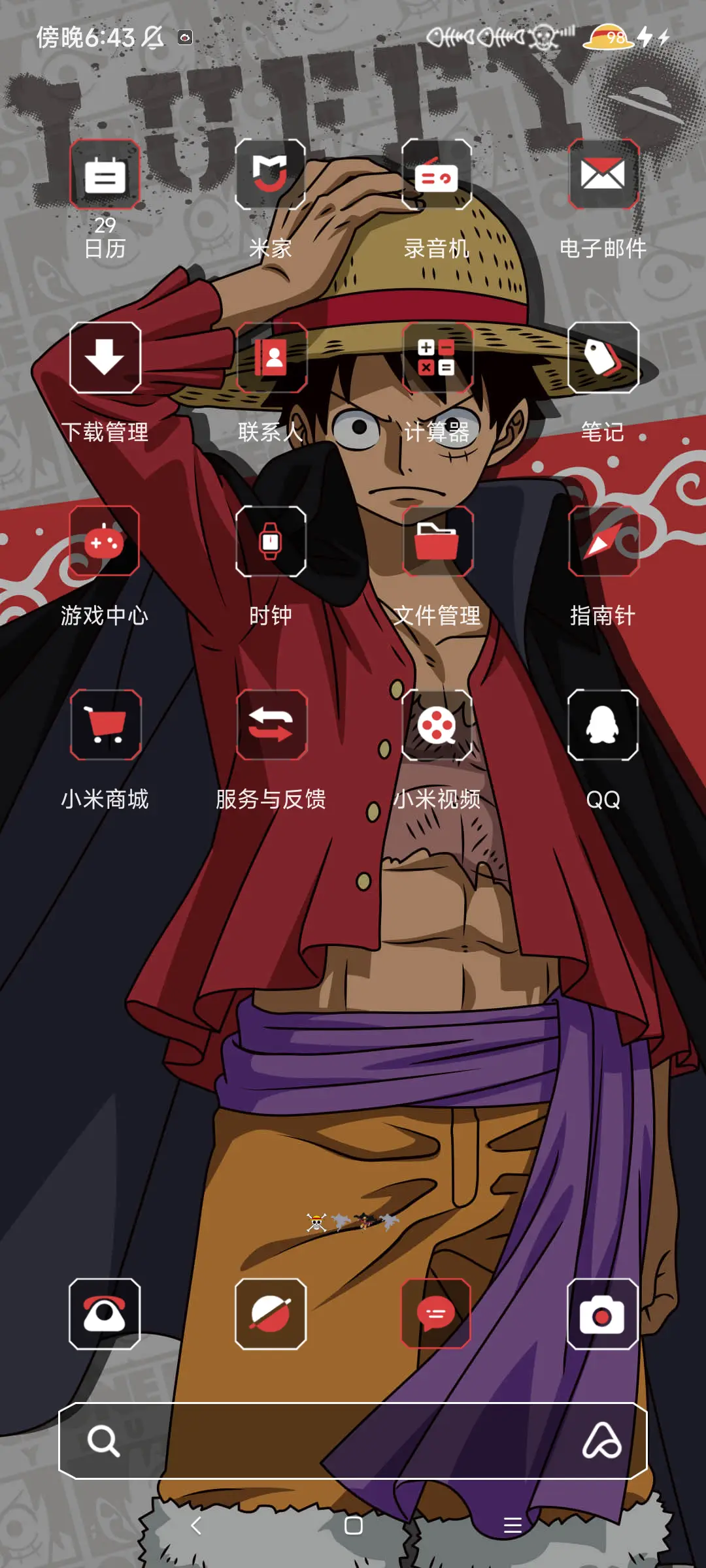This screenshot has width=706, height=1568.
Task: Open the 联系人 contacts app
Action: (x=271, y=357)
